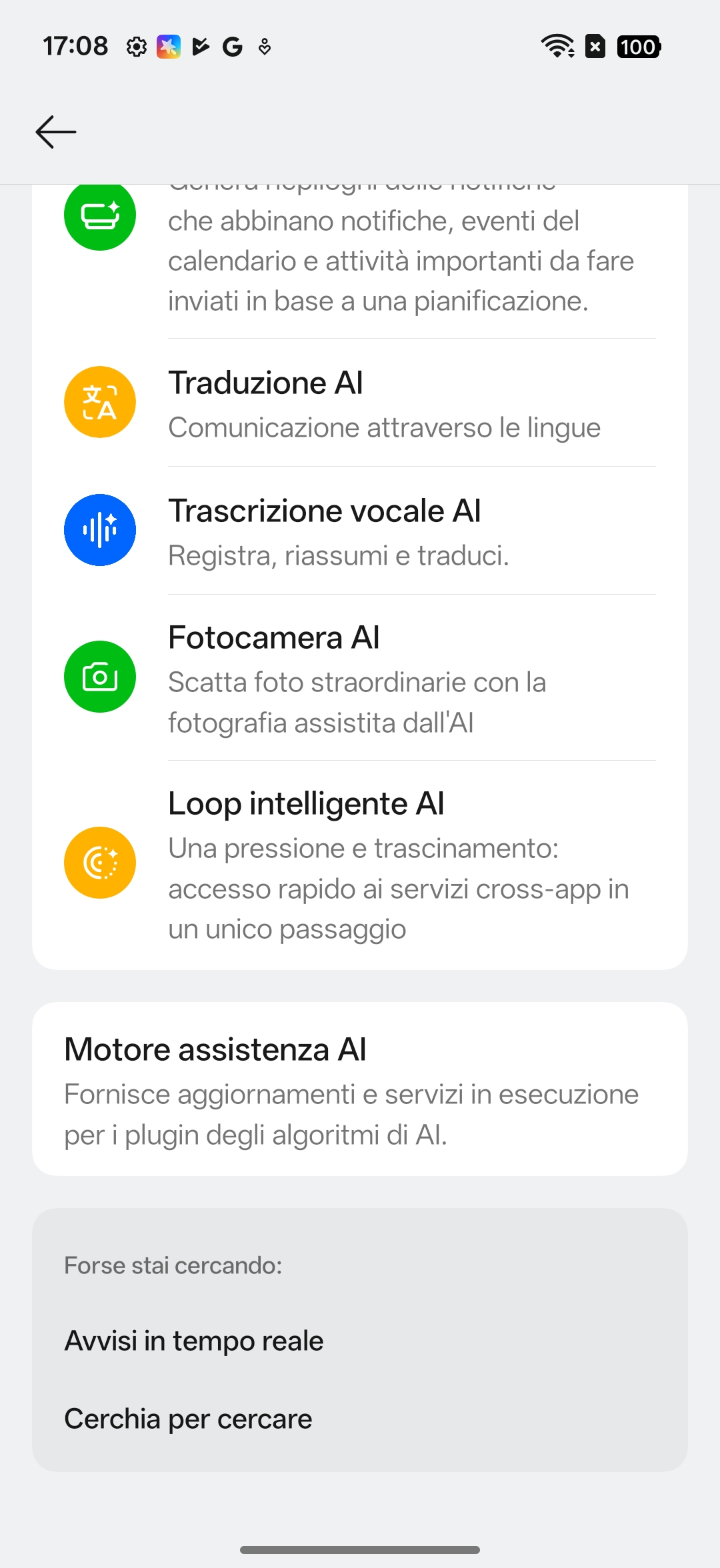The height and width of the screenshot is (1568, 720).
Task: Select the Avvisi in tempo reale suggestion
Action: 195,1341
